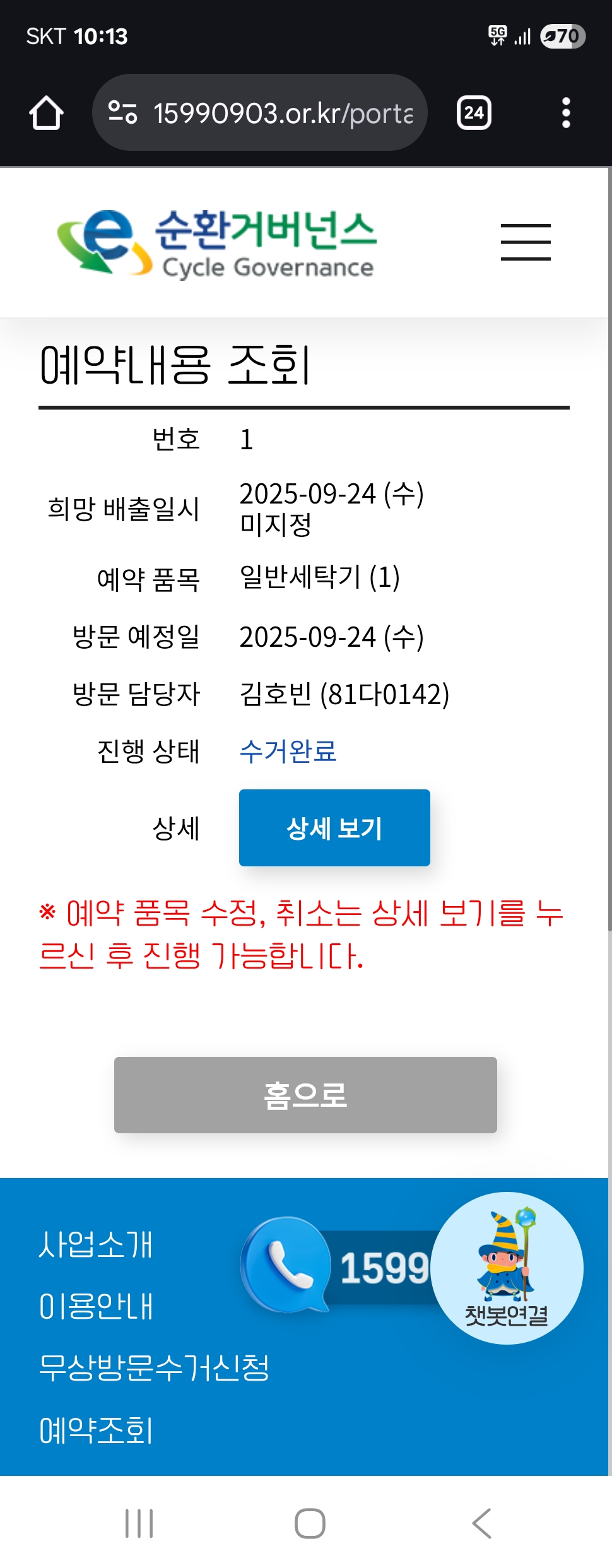Tap the 순환거버넌스 logo to go home

pyautogui.click(x=218, y=243)
